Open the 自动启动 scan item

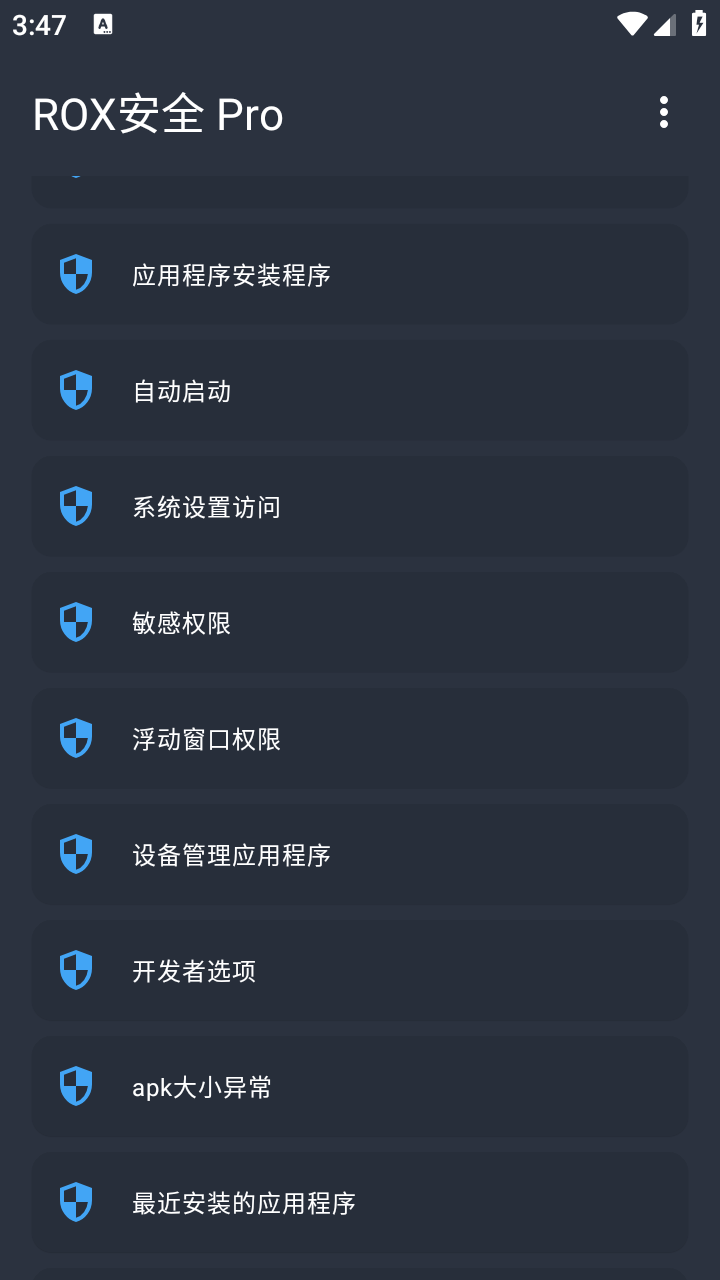[360, 390]
